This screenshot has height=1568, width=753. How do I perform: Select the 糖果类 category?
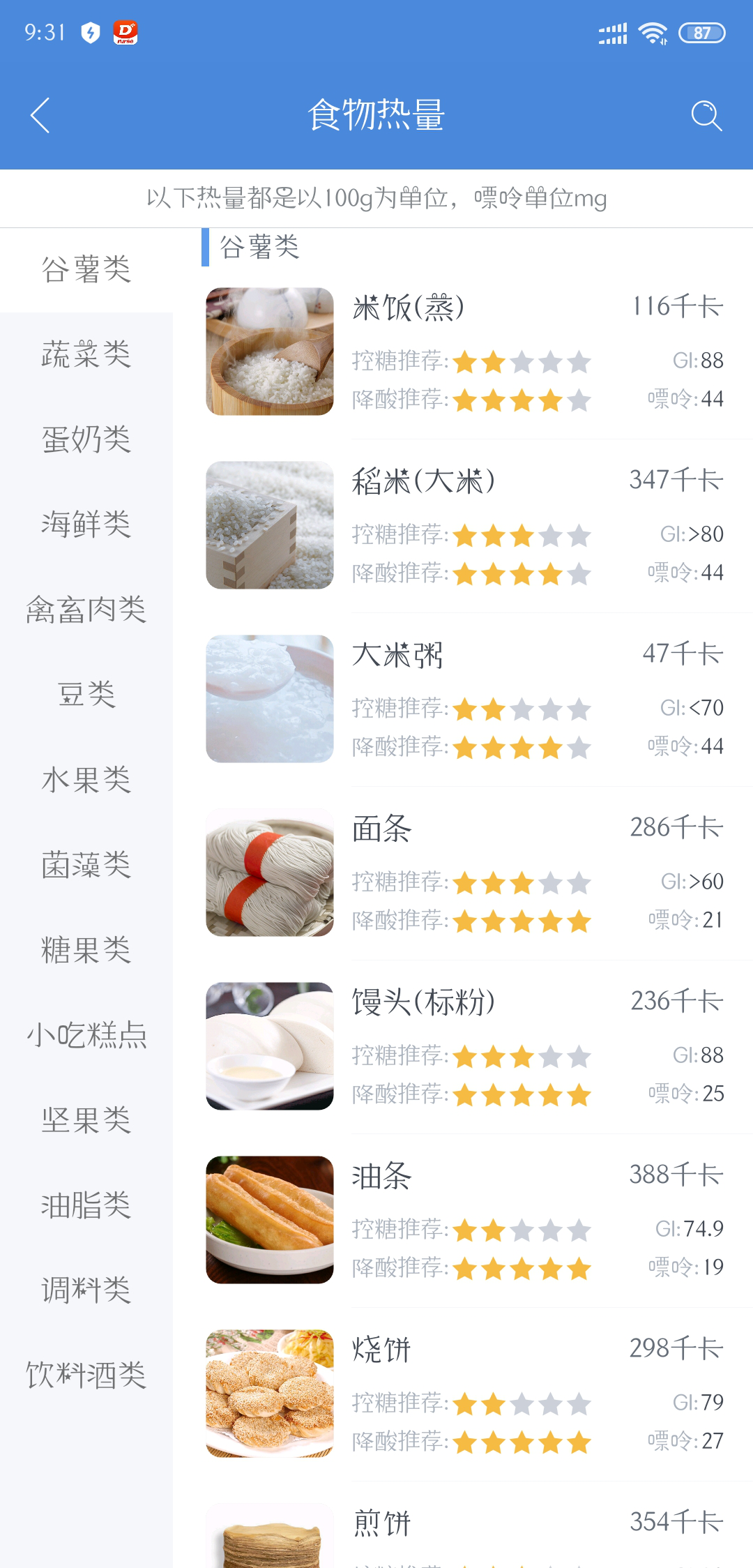pos(86,950)
